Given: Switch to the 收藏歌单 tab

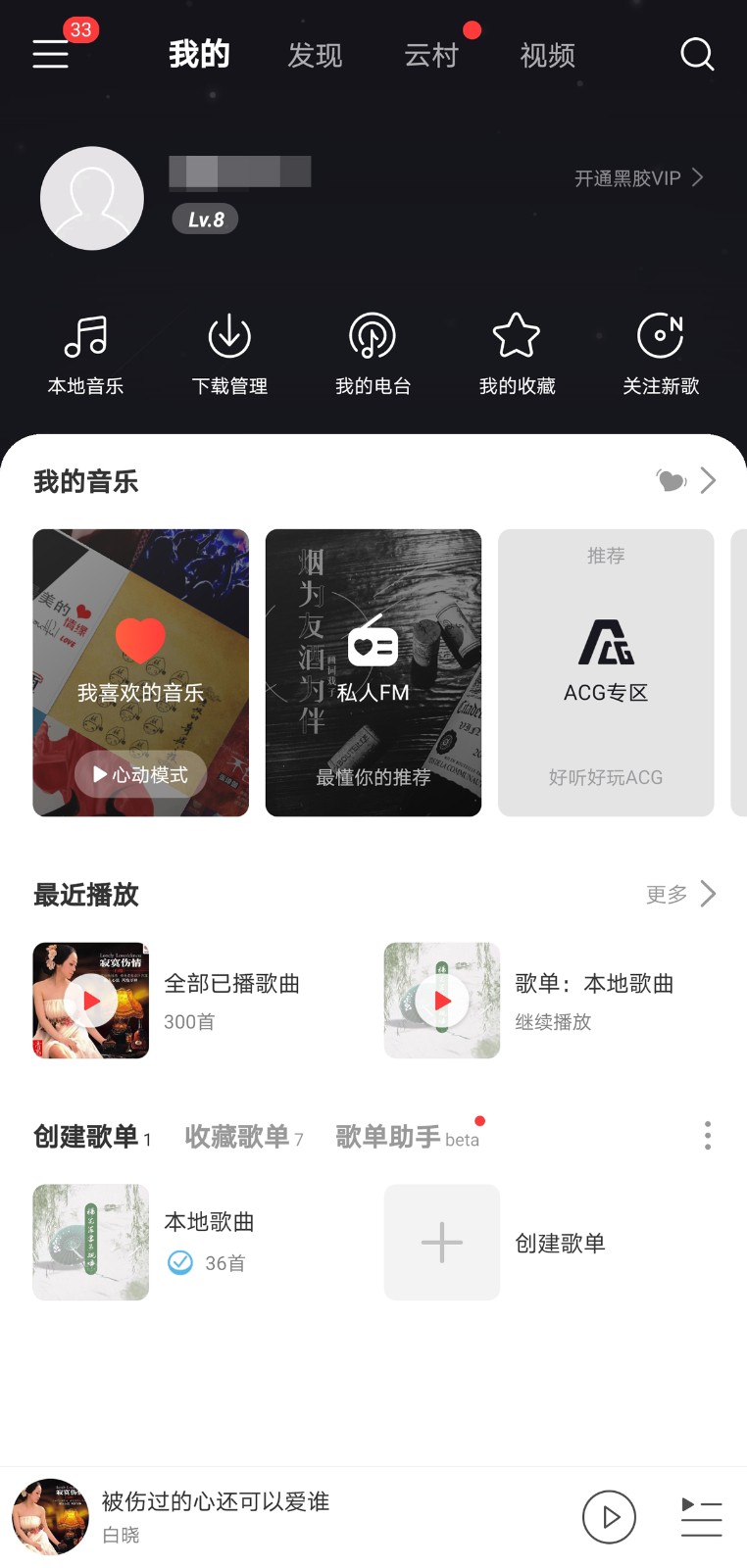Looking at the screenshot, I should coord(244,1137).
